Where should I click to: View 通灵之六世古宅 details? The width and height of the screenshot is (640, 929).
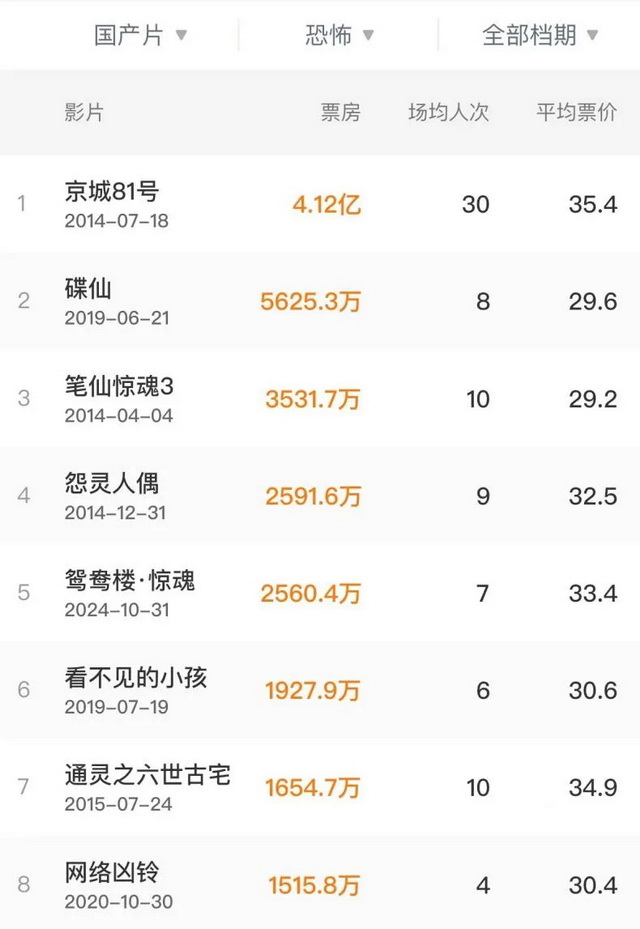pyautogui.click(x=148, y=775)
